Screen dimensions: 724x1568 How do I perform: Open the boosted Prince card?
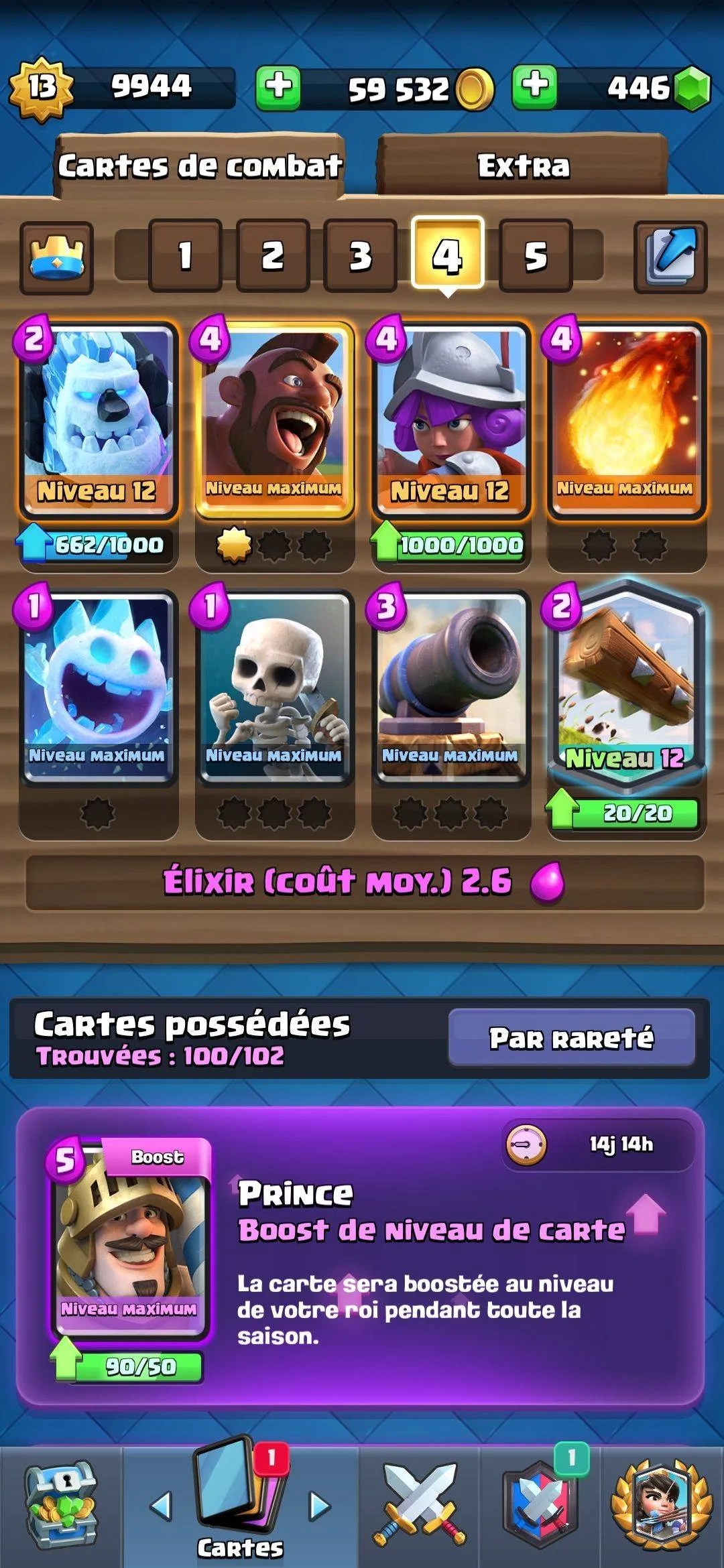[130, 1240]
